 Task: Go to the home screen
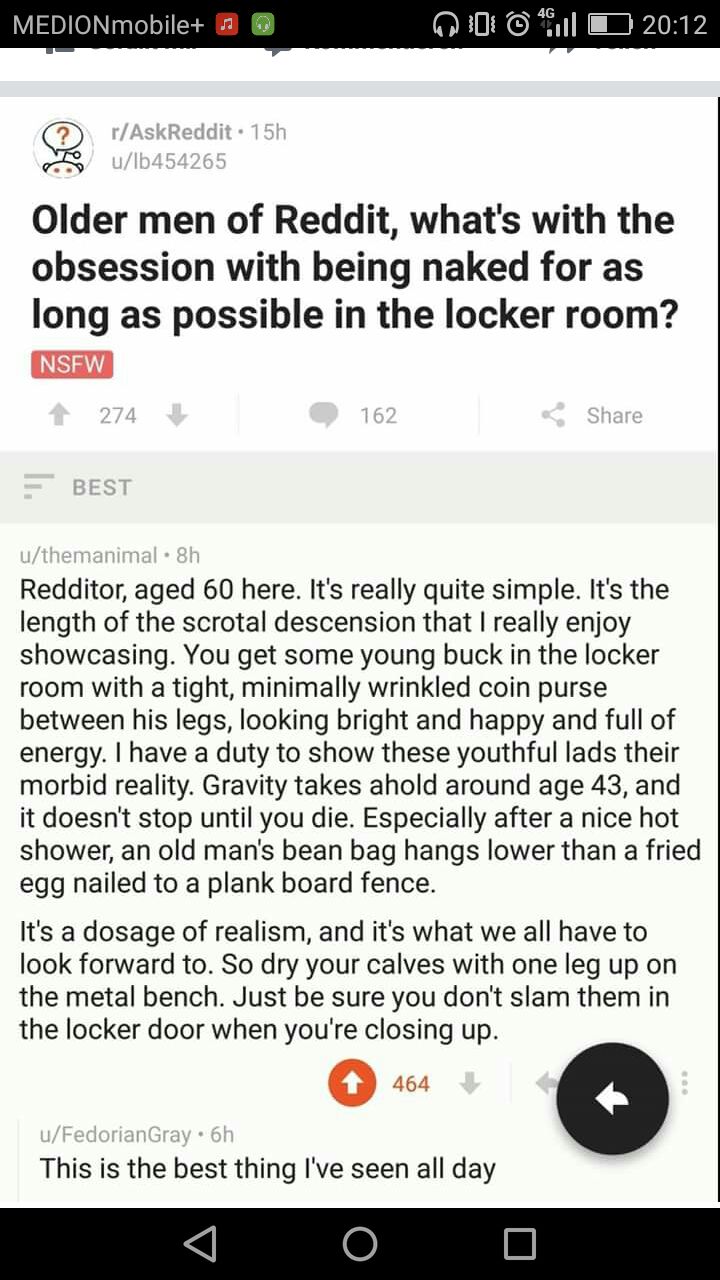[360, 1244]
